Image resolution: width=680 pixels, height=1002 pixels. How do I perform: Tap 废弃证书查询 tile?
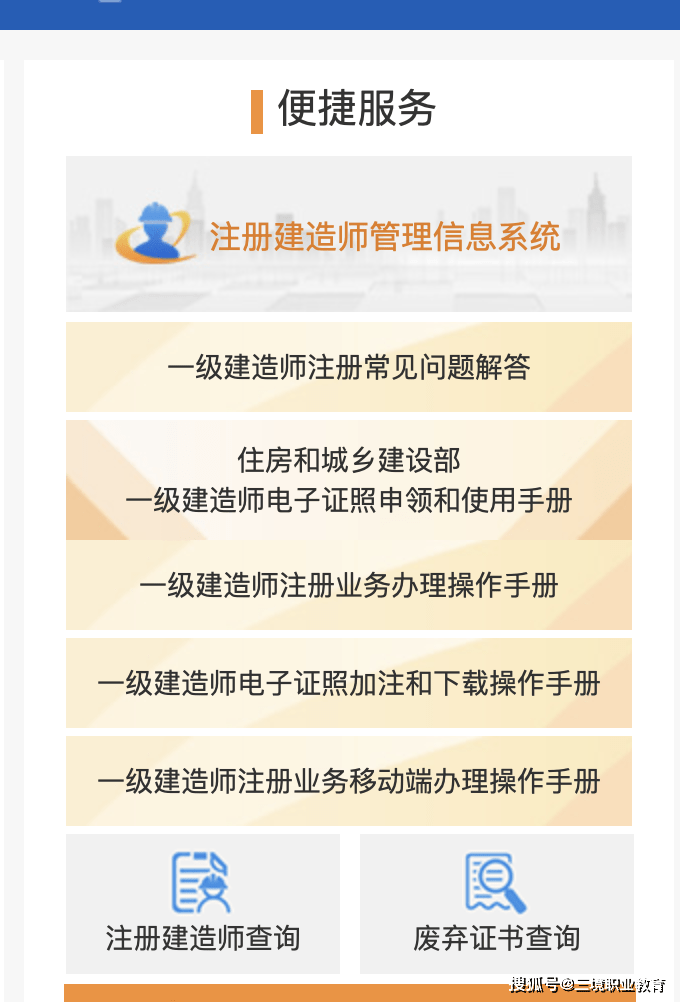(496, 904)
